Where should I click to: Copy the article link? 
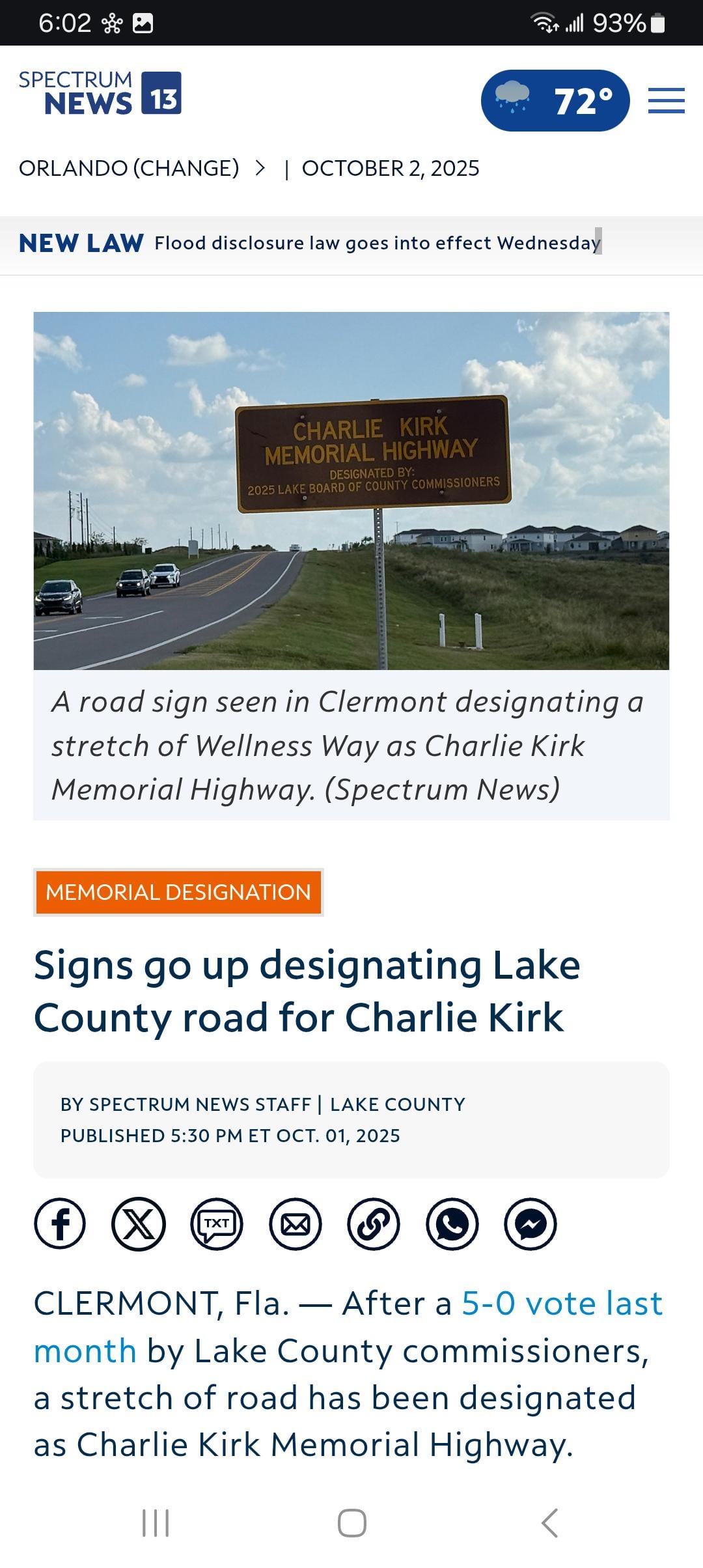[374, 1224]
